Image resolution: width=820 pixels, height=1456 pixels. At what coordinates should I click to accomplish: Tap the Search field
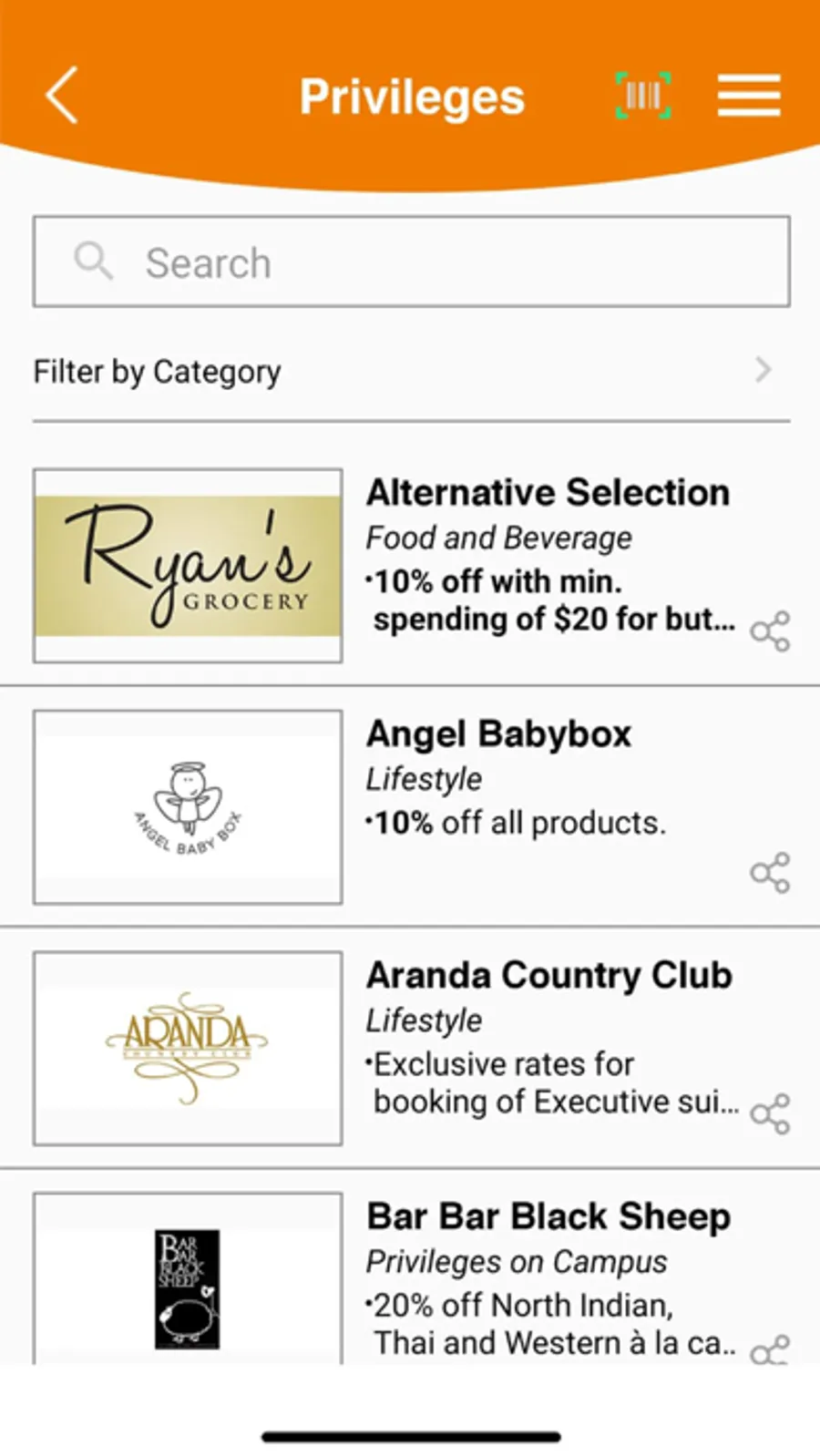411,261
